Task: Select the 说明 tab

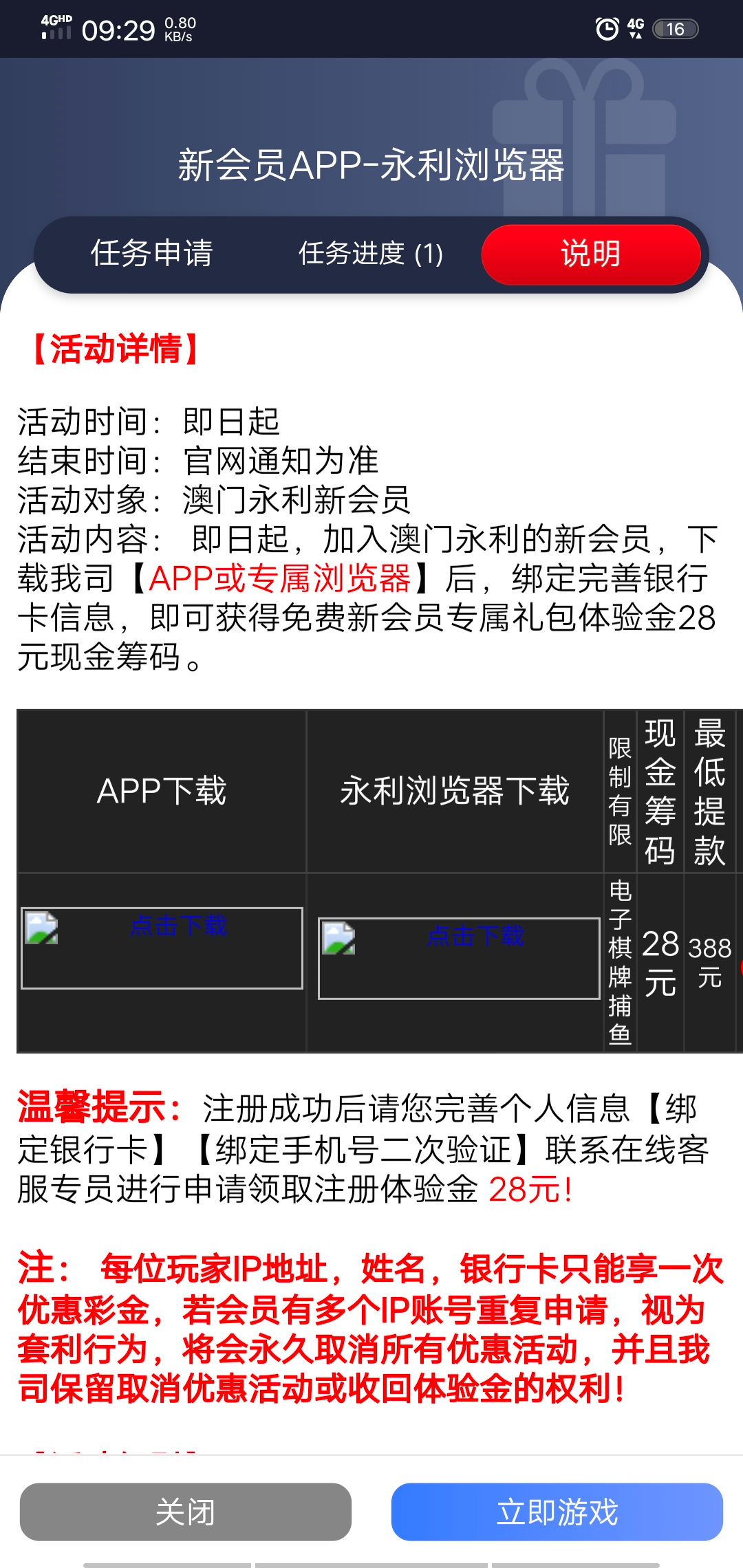Action: pyautogui.click(x=590, y=254)
